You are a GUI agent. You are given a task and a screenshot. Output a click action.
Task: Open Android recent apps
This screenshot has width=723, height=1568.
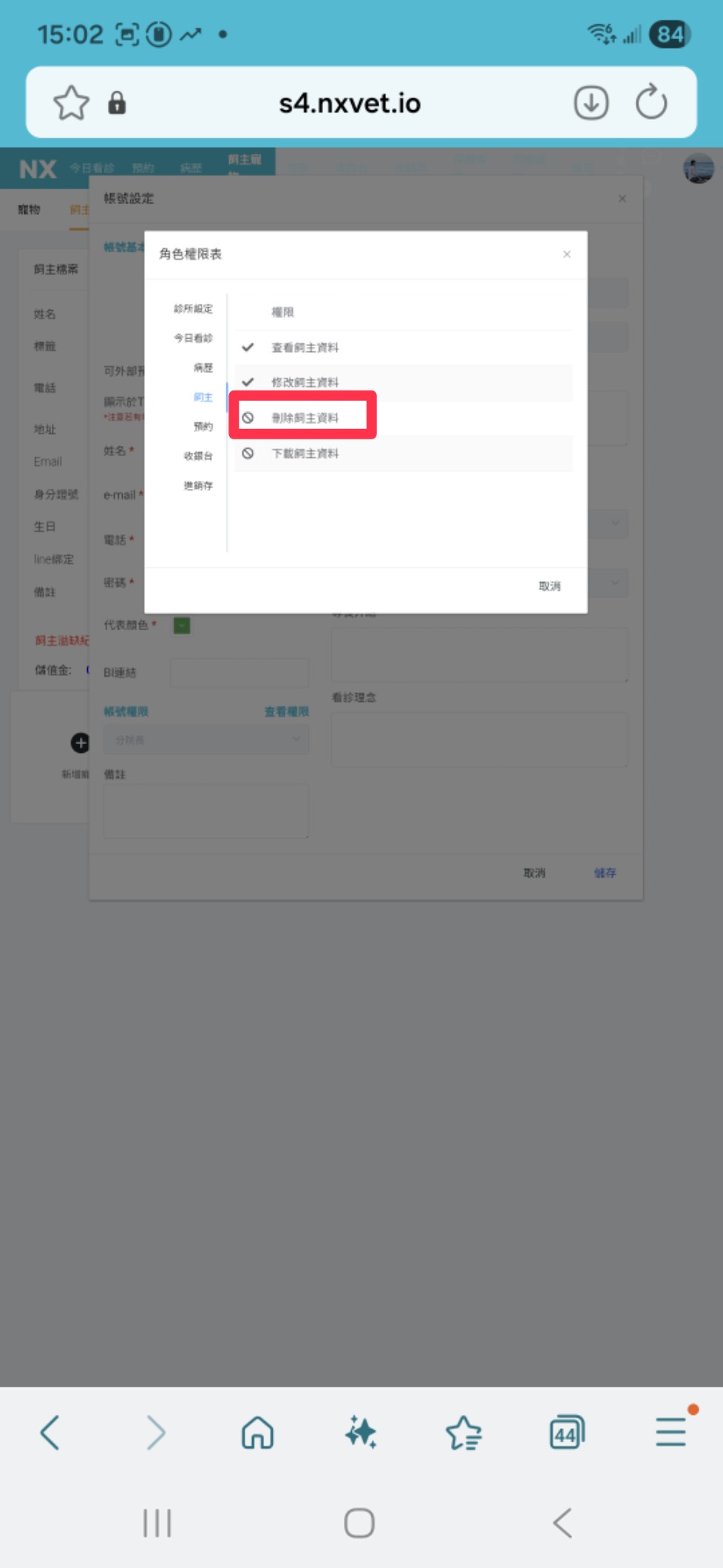(157, 1524)
